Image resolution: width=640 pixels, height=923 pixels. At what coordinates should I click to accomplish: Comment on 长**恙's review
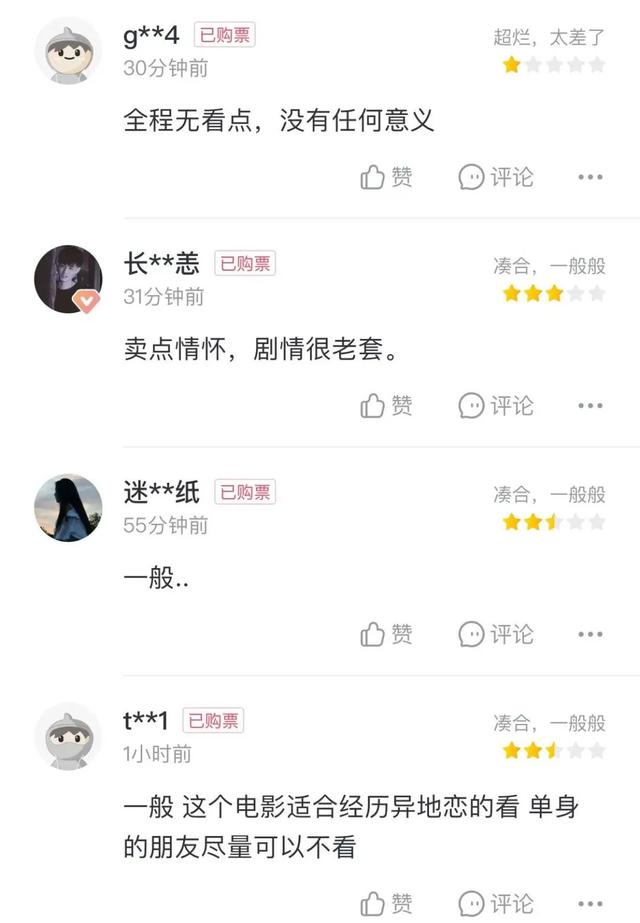496,405
